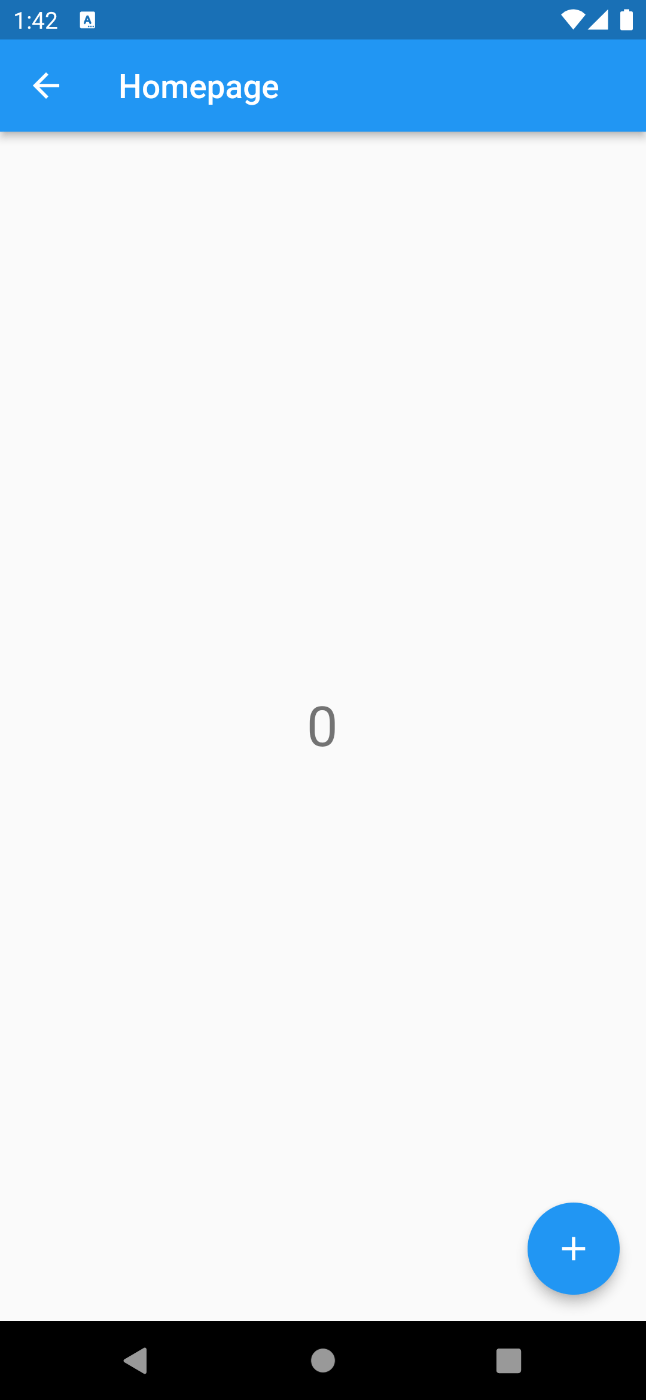The height and width of the screenshot is (1400, 646).
Task: Tap the plus floating action button
Action: point(573,1248)
